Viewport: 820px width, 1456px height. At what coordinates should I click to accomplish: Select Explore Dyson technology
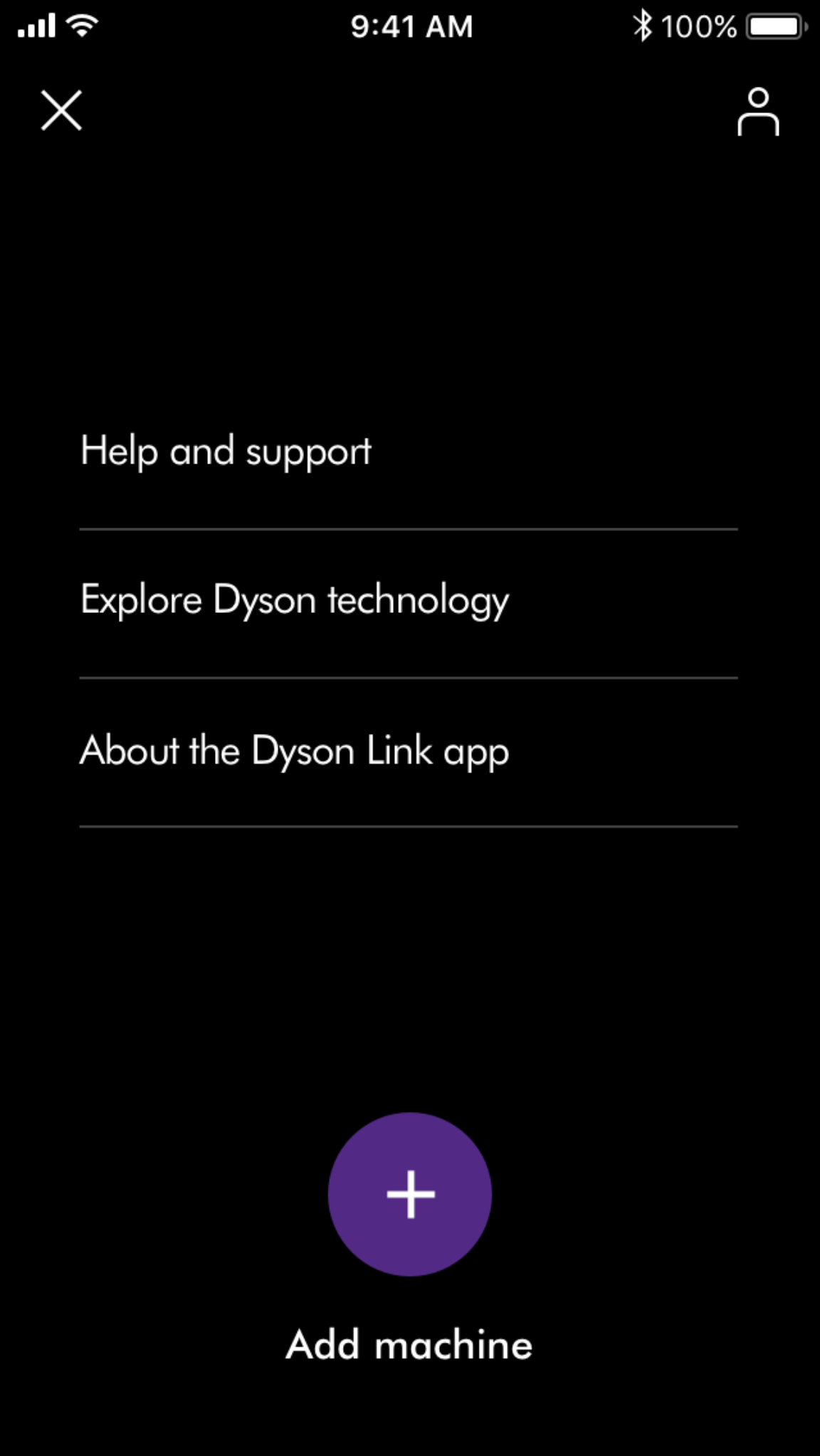pyautogui.click(x=295, y=600)
